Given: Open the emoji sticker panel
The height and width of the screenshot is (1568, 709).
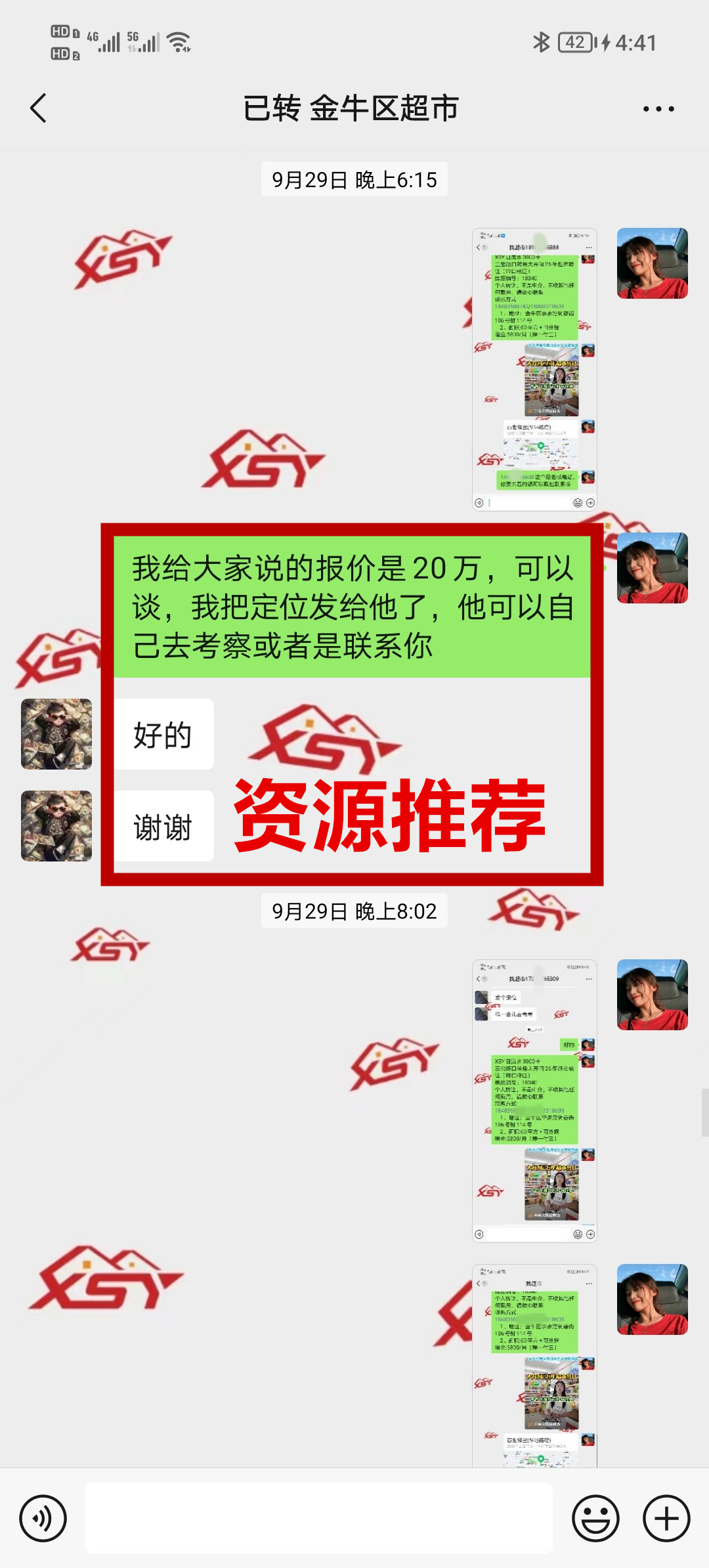Looking at the screenshot, I should (595, 1518).
